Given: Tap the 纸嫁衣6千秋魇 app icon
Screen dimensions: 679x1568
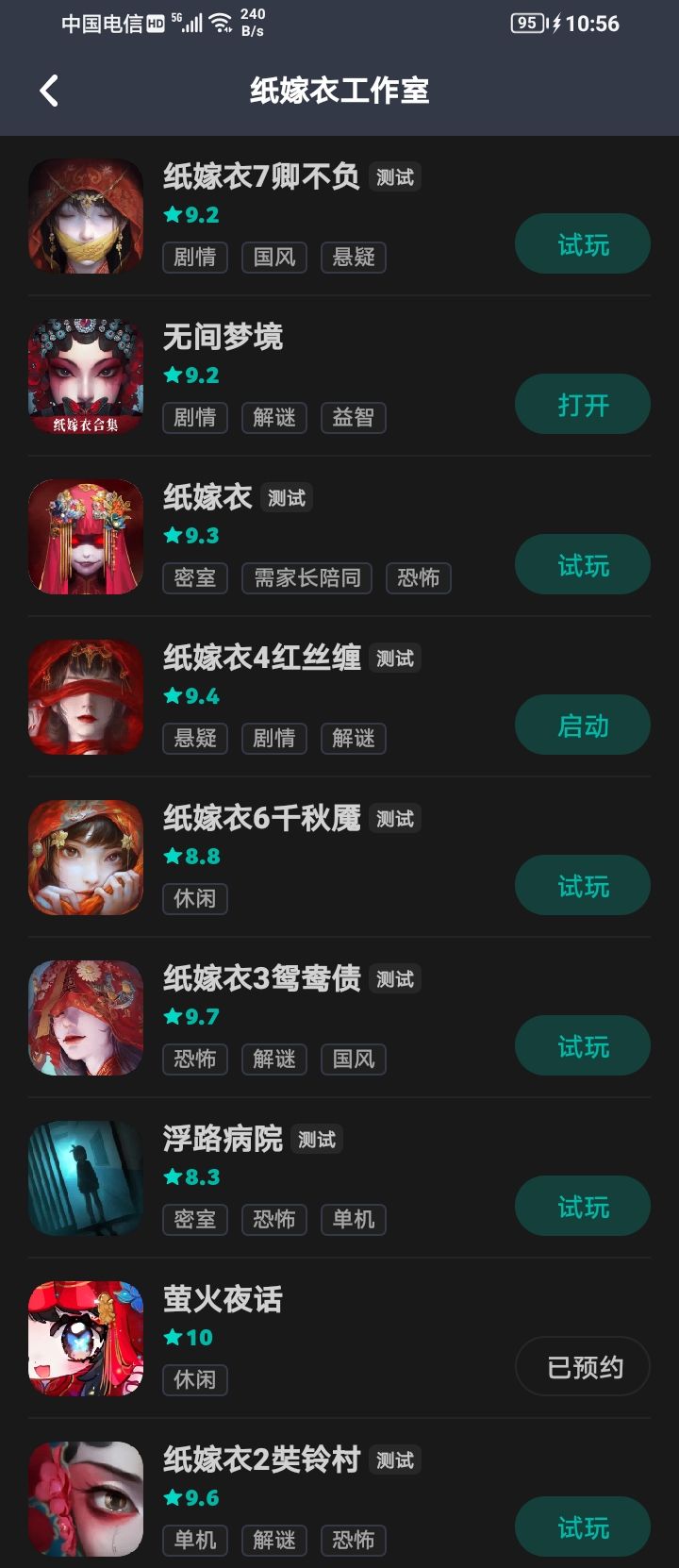Looking at the screenshot, I should (x=85, y=857).
